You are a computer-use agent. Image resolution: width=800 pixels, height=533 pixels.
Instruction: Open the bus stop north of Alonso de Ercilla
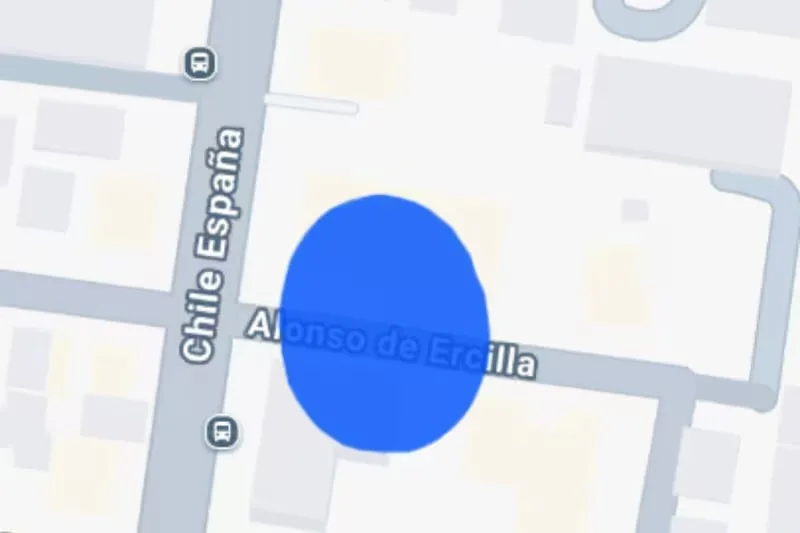pyautogui.click(x=201, y=64)
